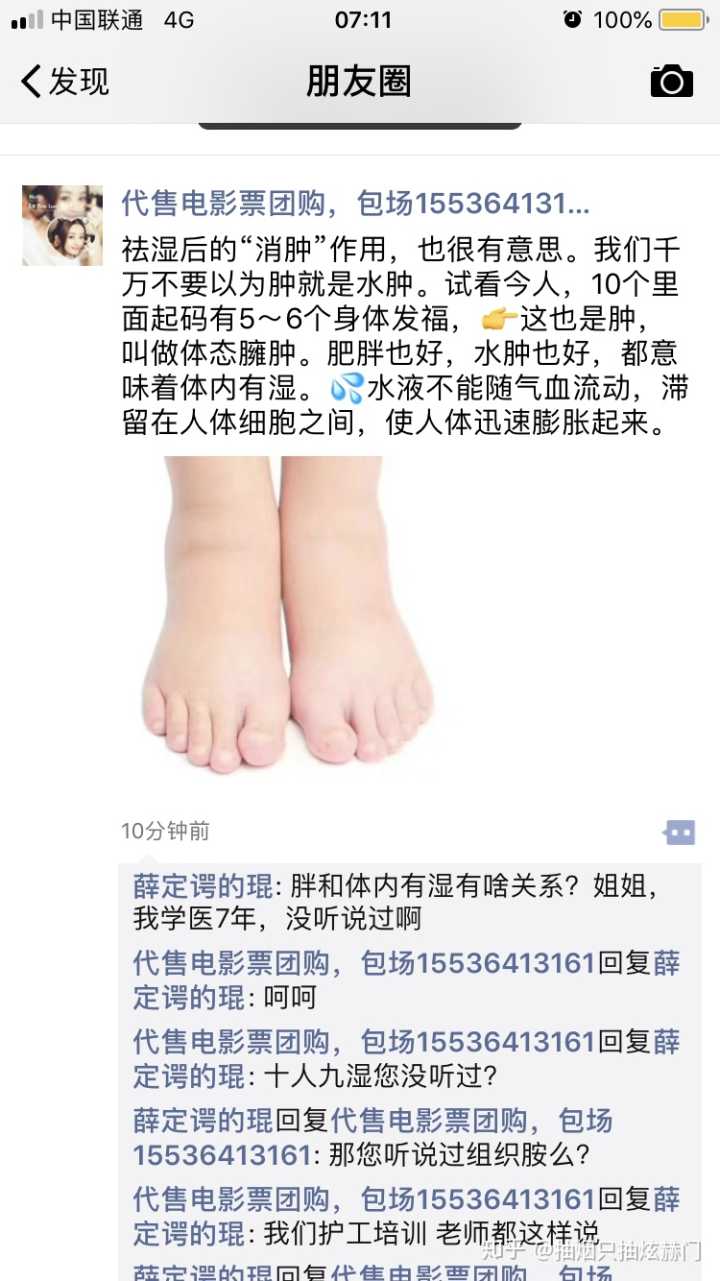
Task: Open the poster's profile avatar
Action: [x=62, y=225]
